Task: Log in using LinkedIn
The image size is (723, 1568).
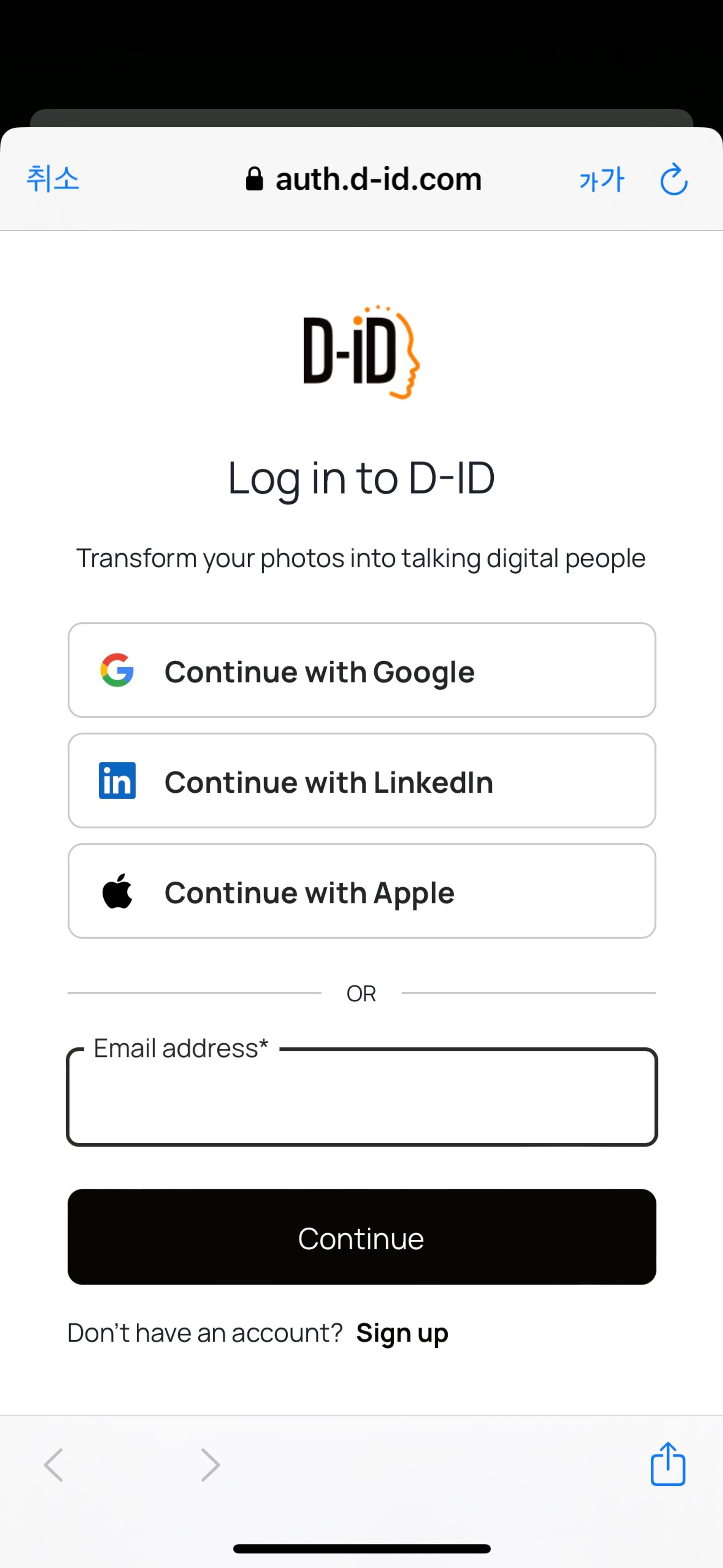Action: click(x=361, y=781)
